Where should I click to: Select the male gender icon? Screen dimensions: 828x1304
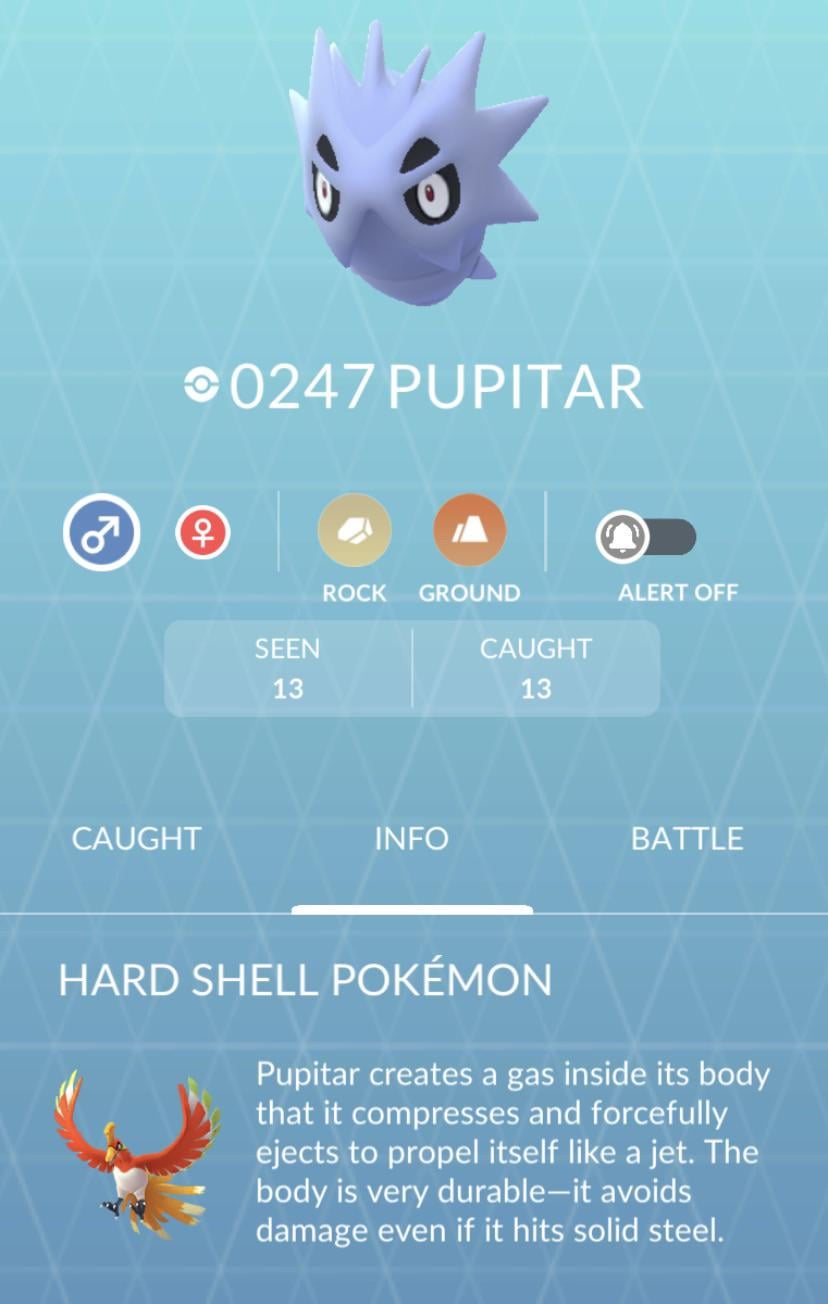point(101,532)
